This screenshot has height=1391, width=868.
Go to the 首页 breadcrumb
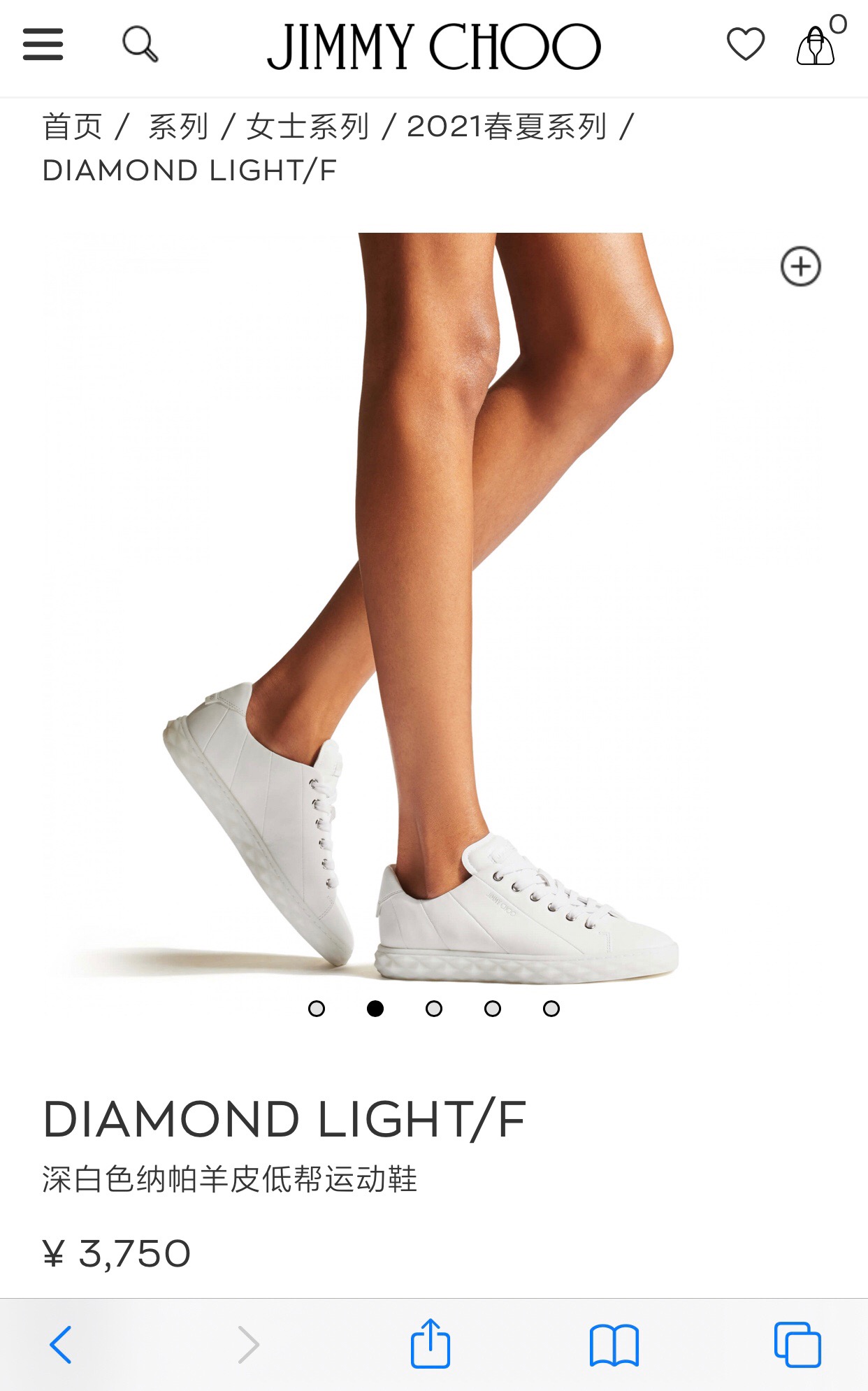pyautogui.click(x=72, y=127)
